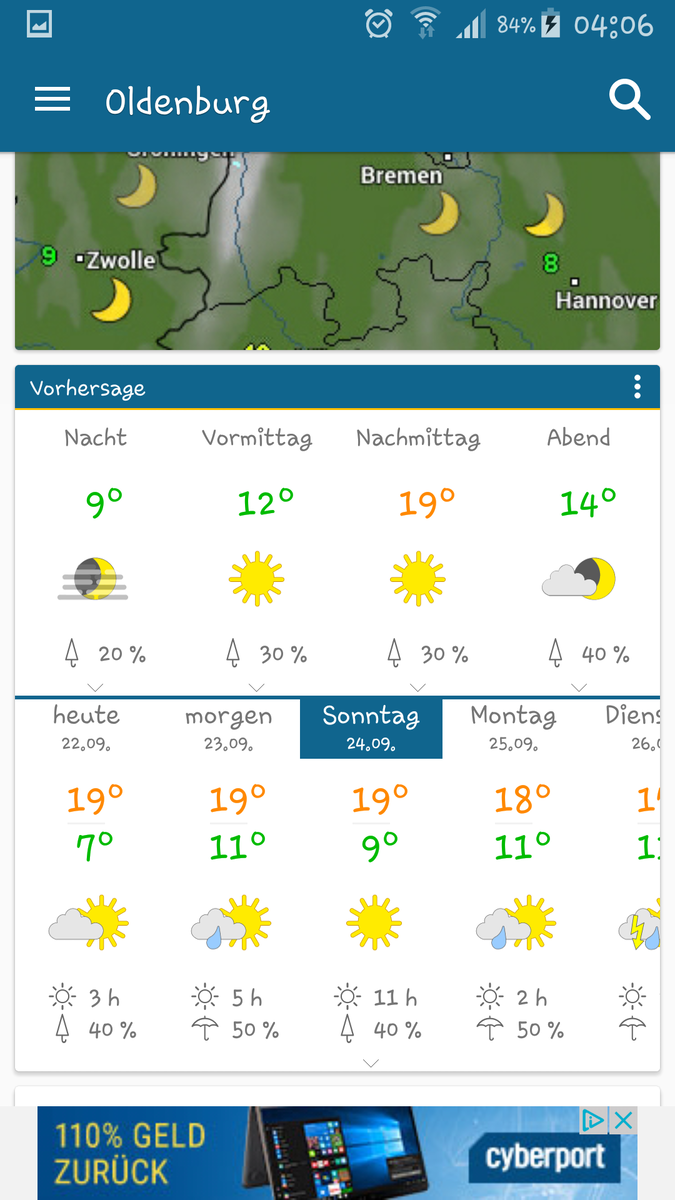The image size is (675, 1200).
Task: Open the hamburger navigation menu
Action: pyautogui.click(x=52, y=100)
